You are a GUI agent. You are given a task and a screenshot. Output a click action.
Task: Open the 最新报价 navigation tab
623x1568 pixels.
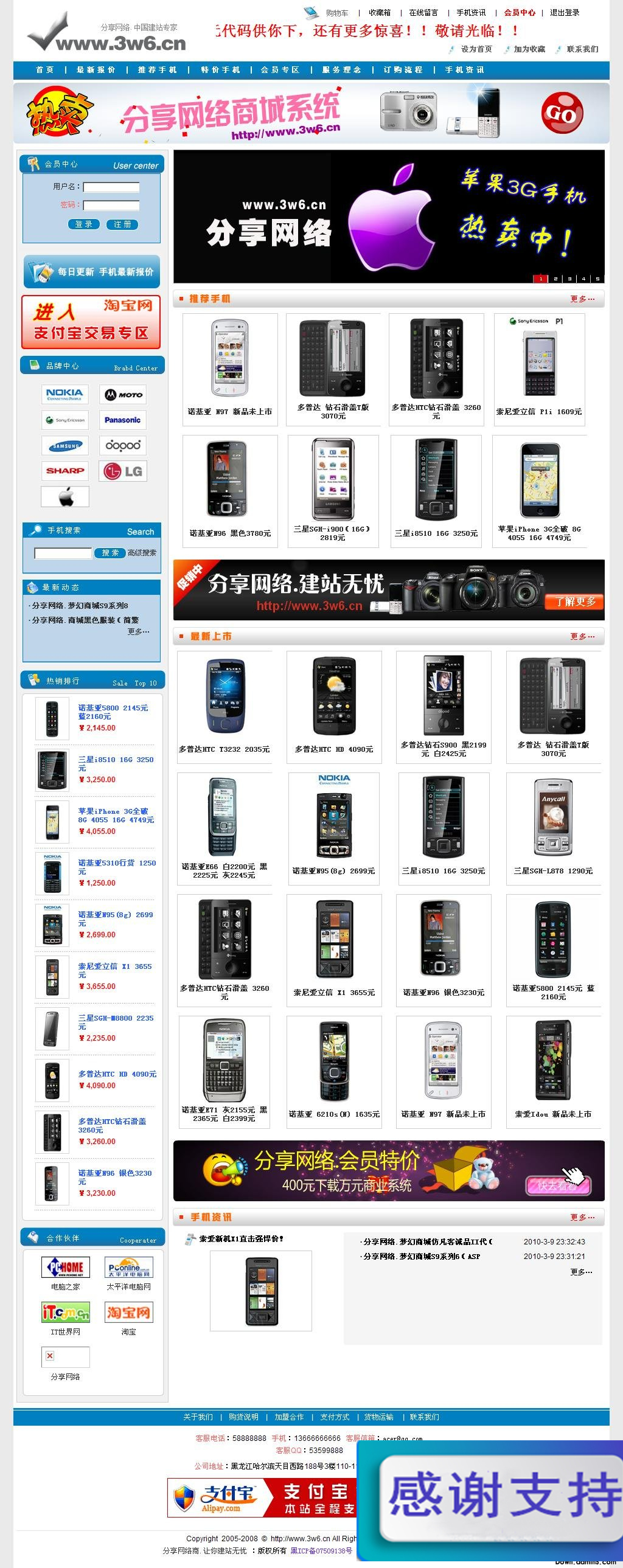96,70
